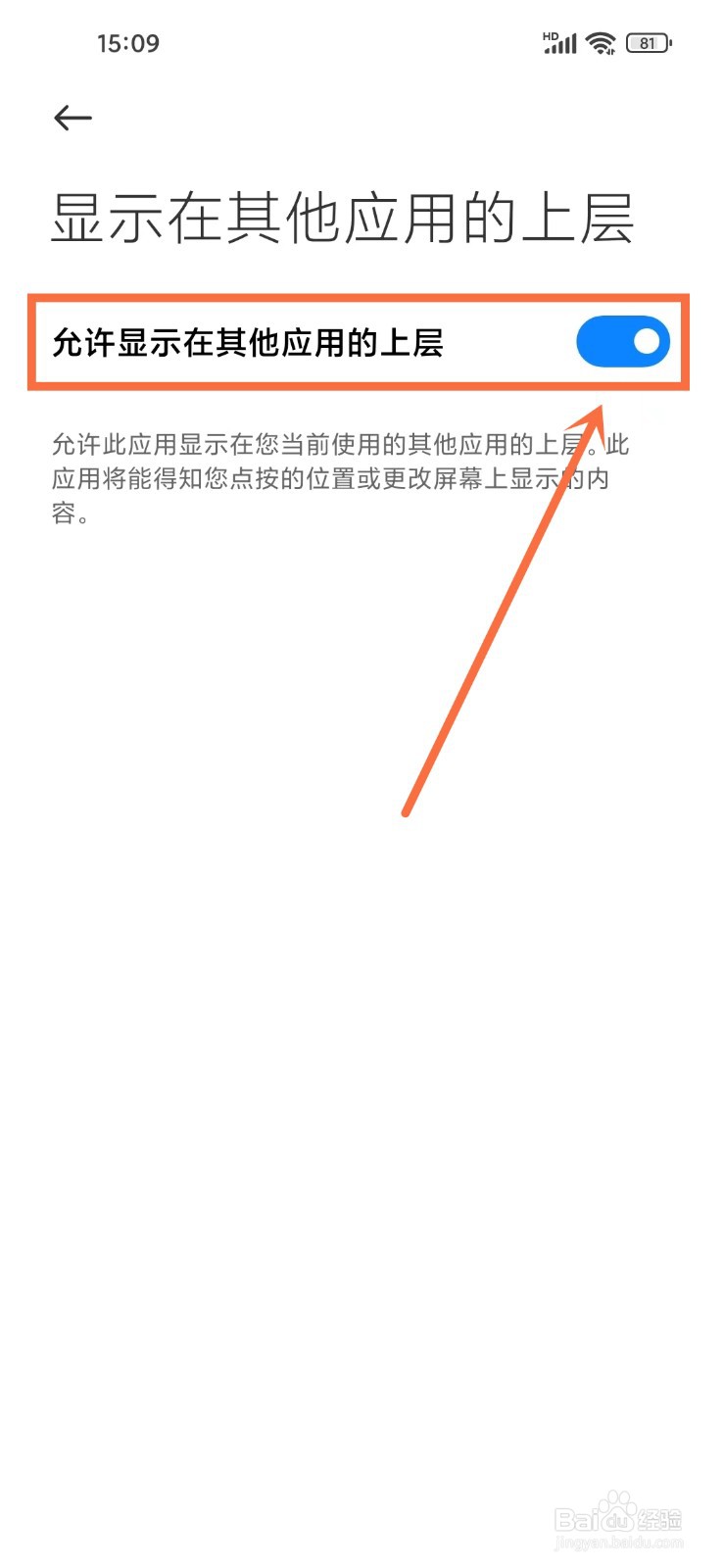
Task: Tap the back arrow icon
Action: pos(73,117)
